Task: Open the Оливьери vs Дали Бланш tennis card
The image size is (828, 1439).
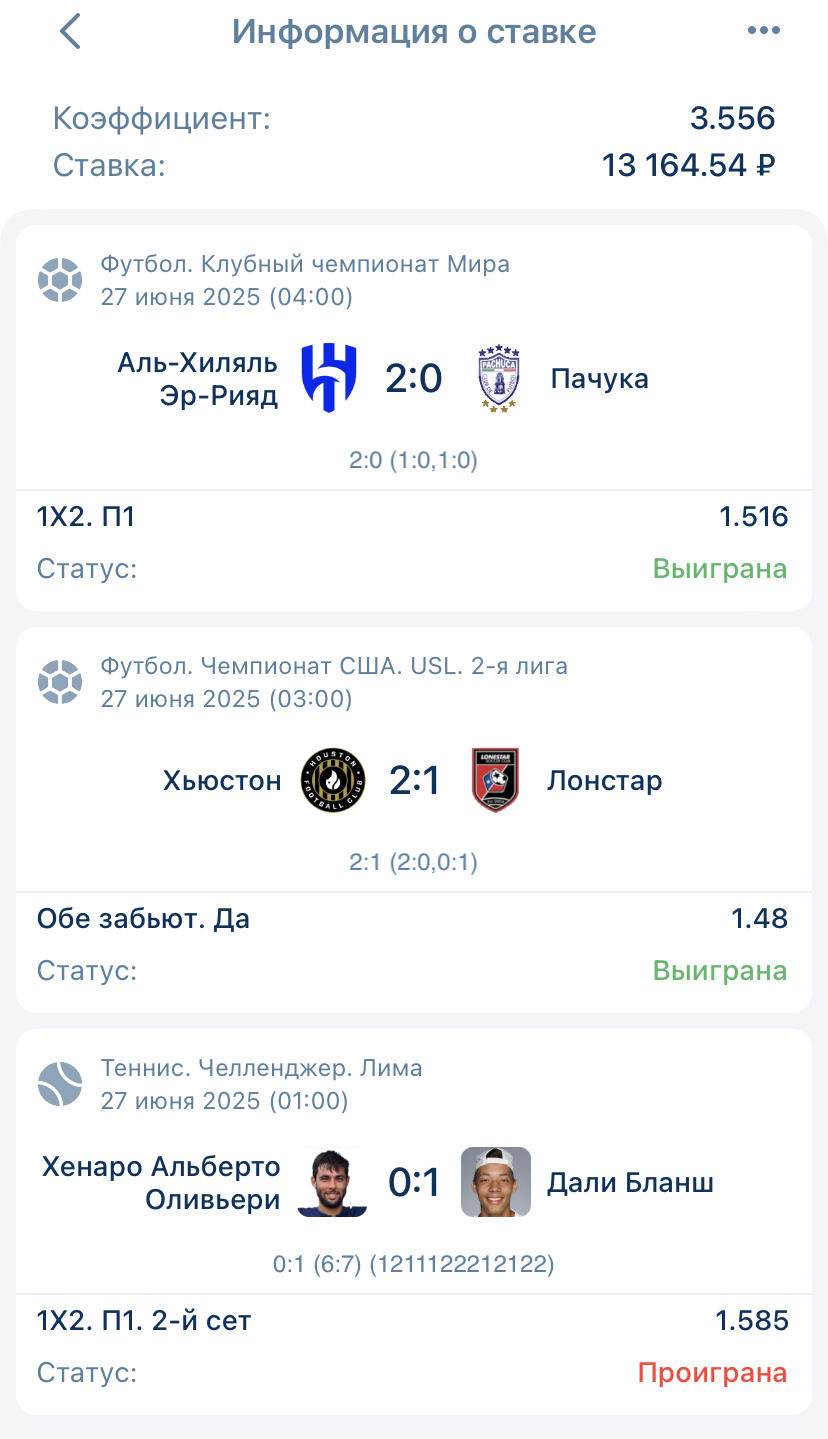Action: (413, 1184)
